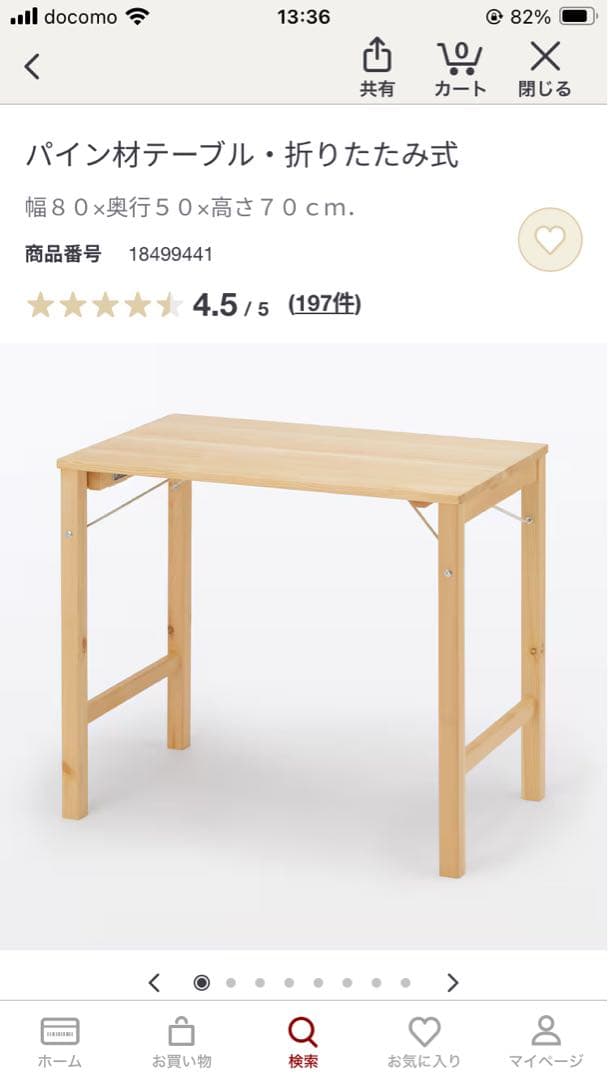The width and height of the screenshot is (608, 1080).
Task: Share this product via 共有
Action: coord(377,67)
